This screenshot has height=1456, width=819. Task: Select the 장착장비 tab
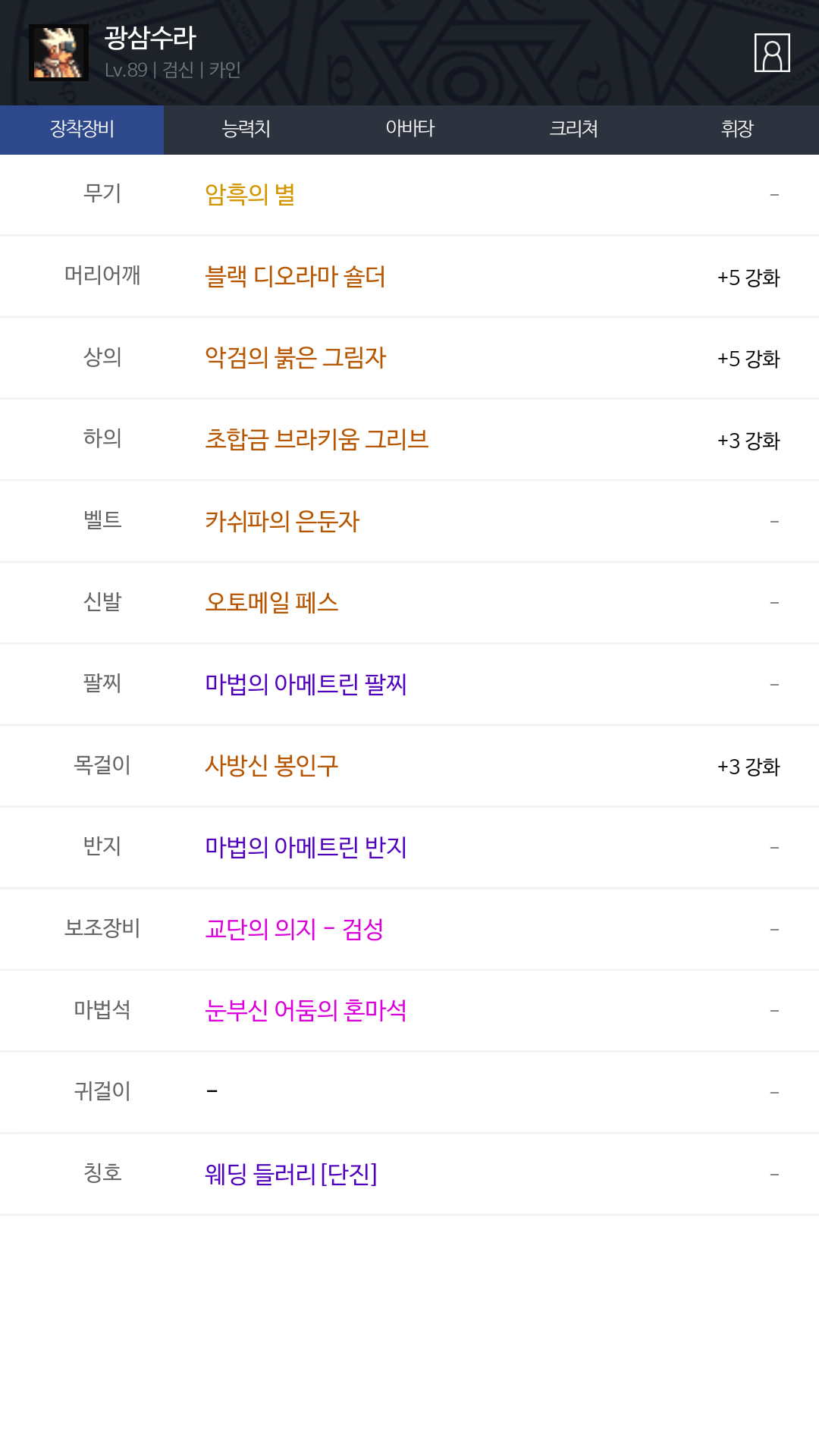pyautogui.click(x=82, y=129)
